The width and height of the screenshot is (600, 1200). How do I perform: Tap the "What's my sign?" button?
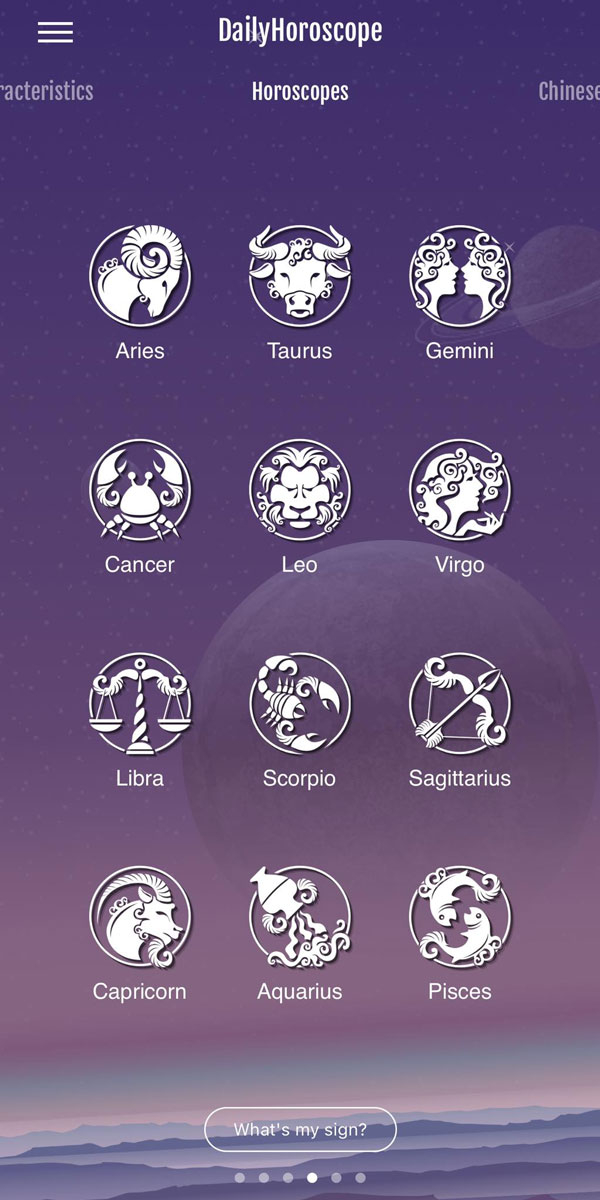pyautogui.click(x=300, y=1130)
